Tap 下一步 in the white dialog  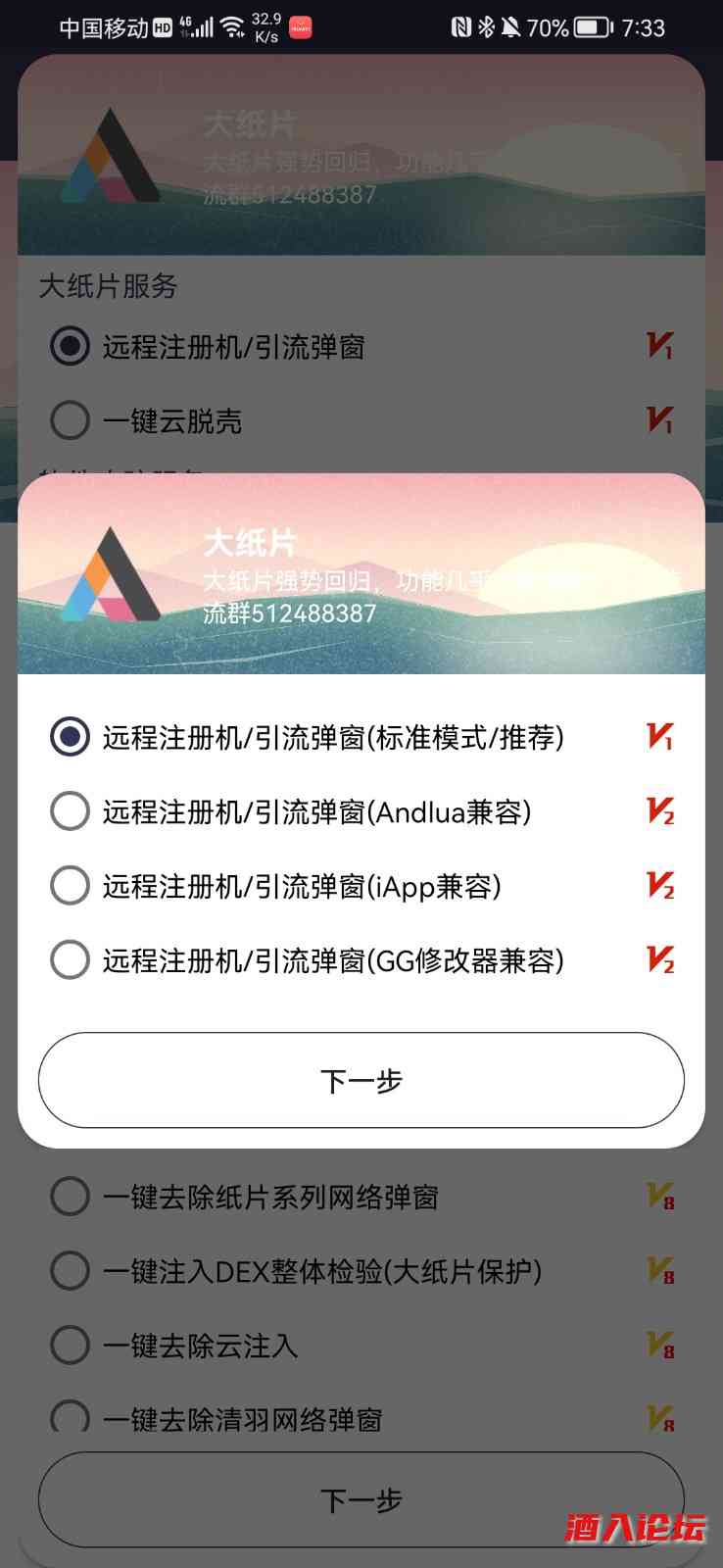click(x=361, y=1080)
